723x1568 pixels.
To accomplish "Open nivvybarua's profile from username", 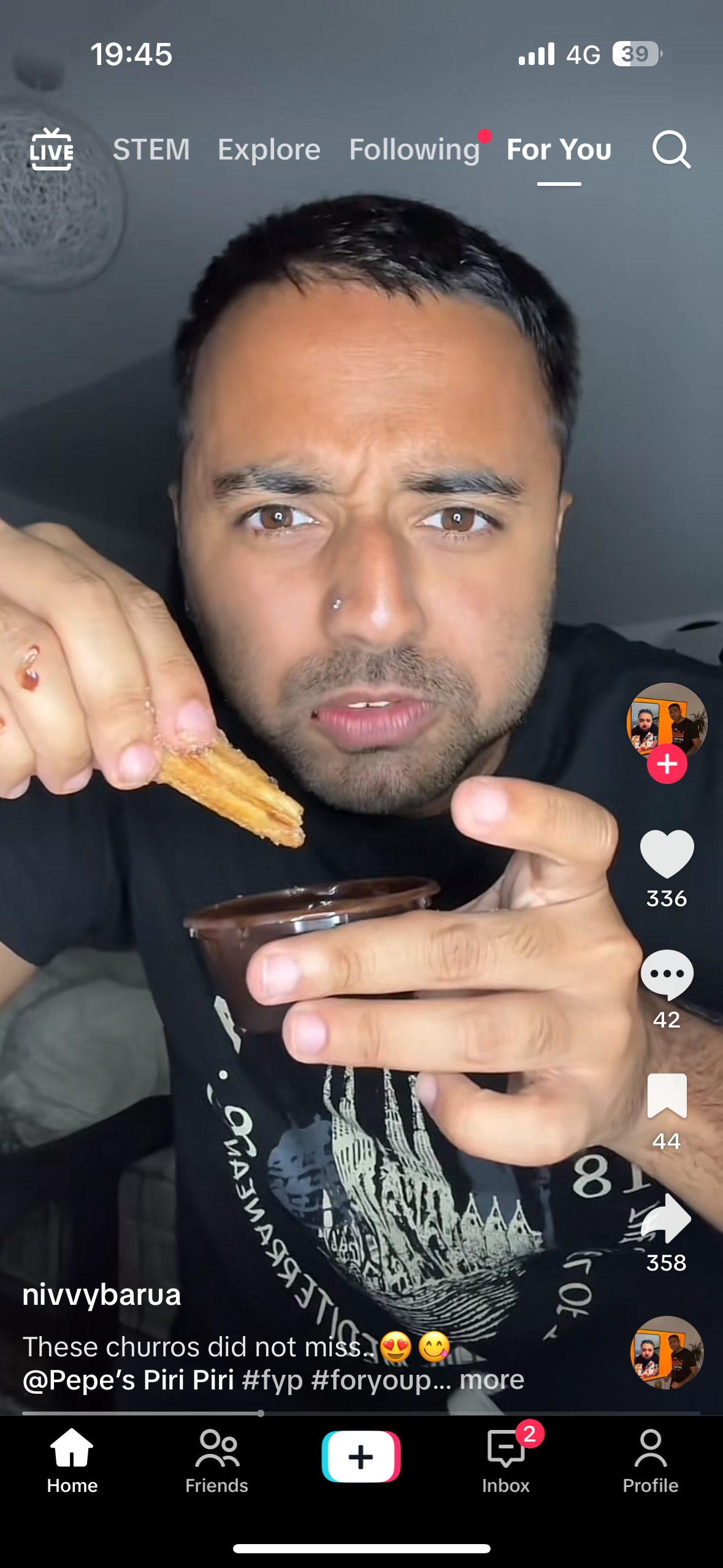I will coord(102,1294).
